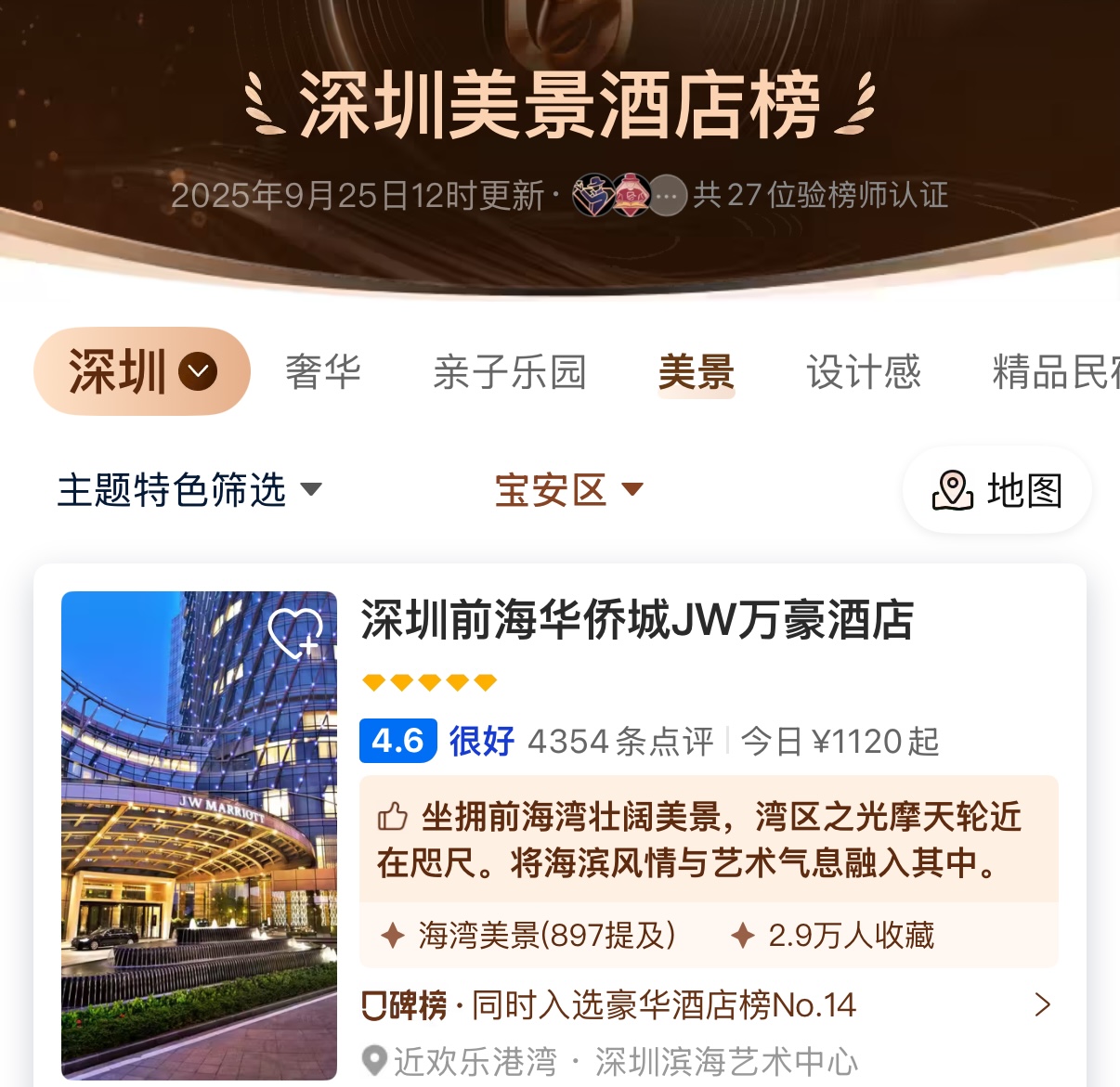Switch to the 精品民宿 tab
This screenshot has height=1087, width=1120.
pos(1056,372)
